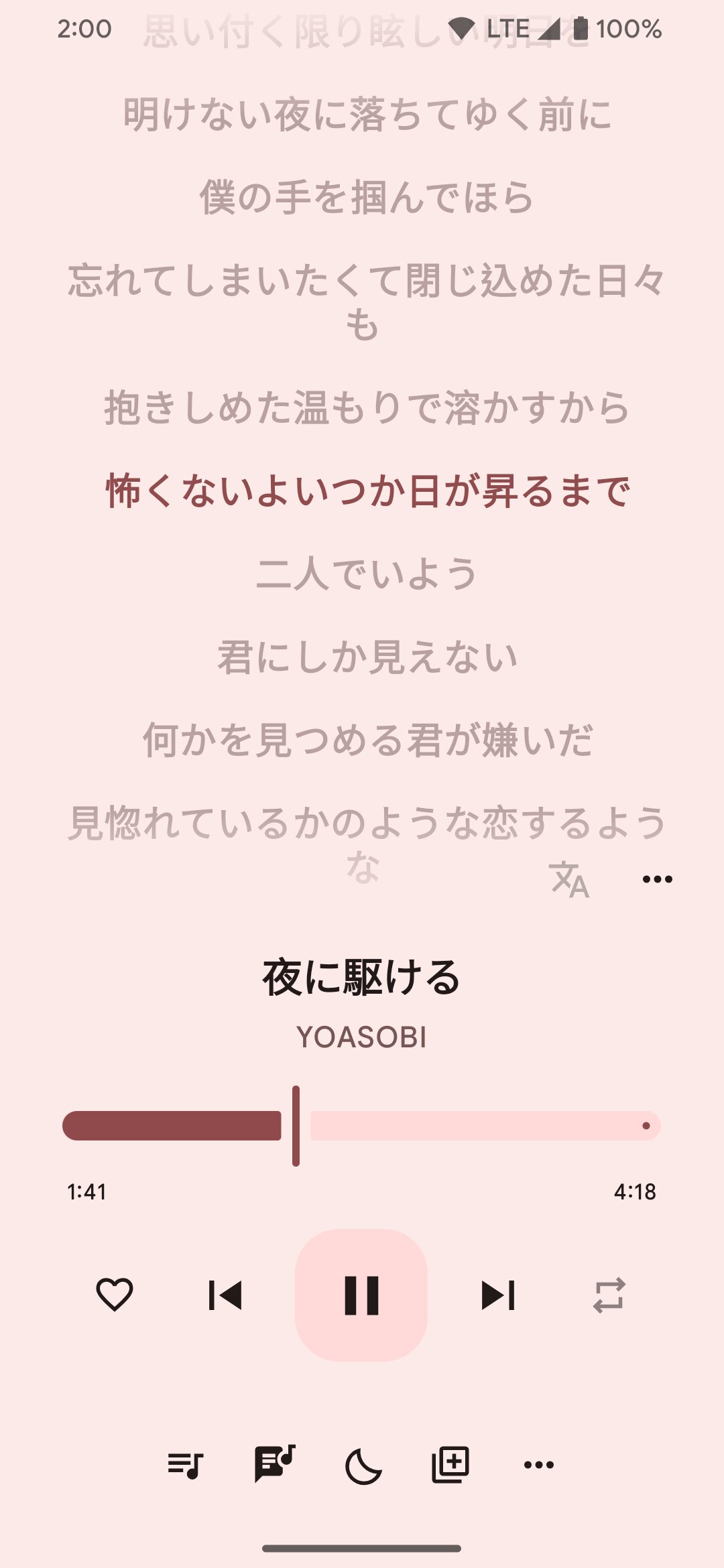Translate the lyrics
Screen dimensions: 724x1568
pyautogui.click(x=569, y=879)
